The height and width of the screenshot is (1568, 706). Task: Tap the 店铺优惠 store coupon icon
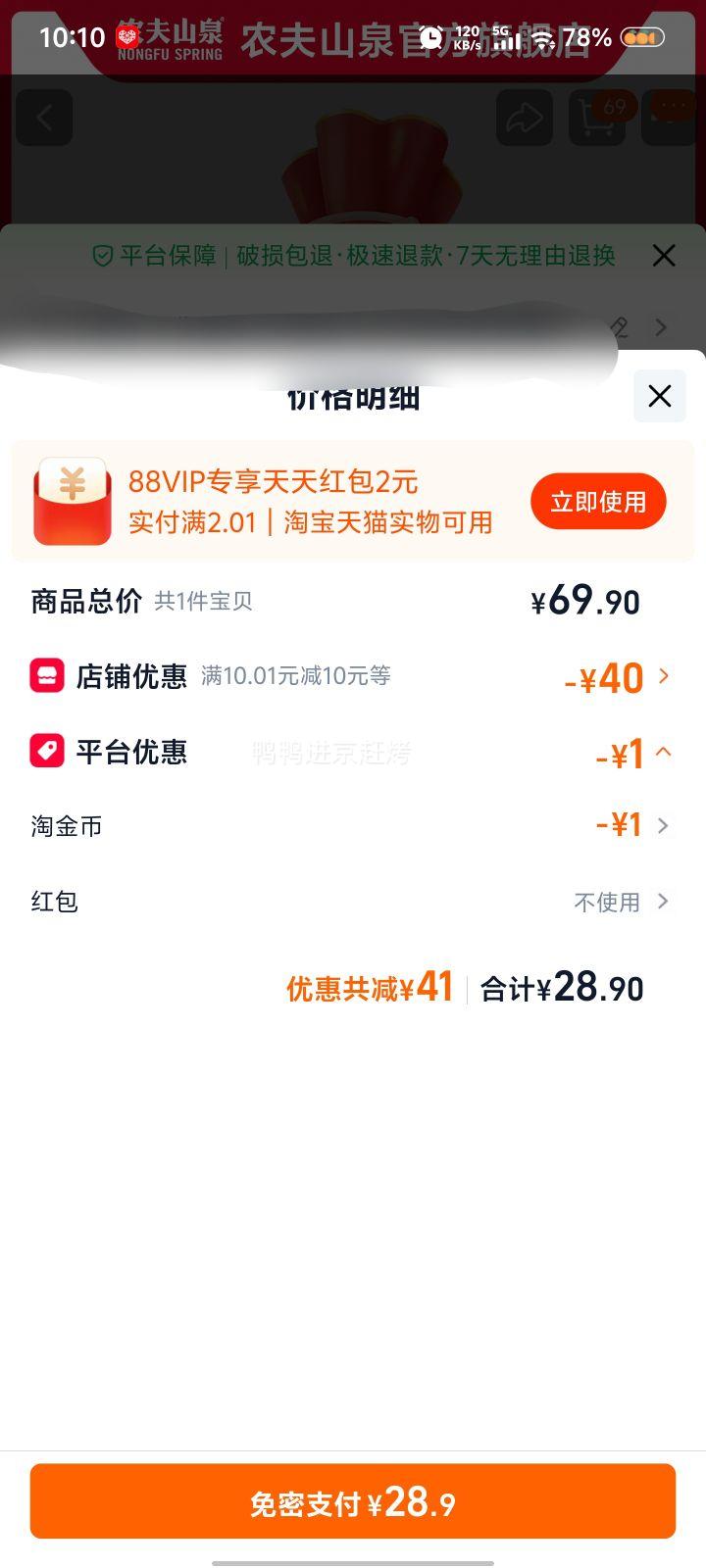pos(46,676)
